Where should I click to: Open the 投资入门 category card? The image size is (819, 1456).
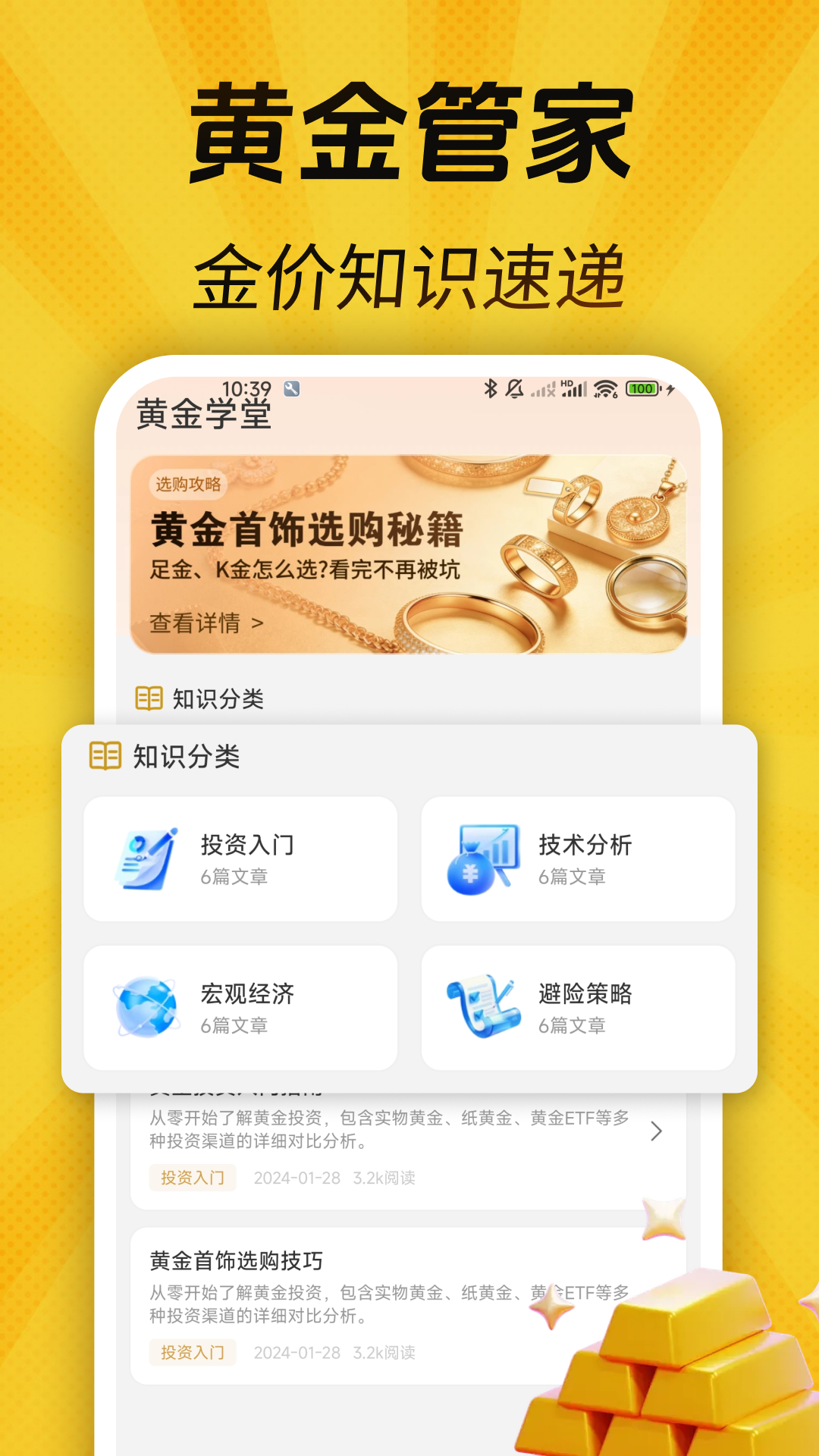click(241, 859)
